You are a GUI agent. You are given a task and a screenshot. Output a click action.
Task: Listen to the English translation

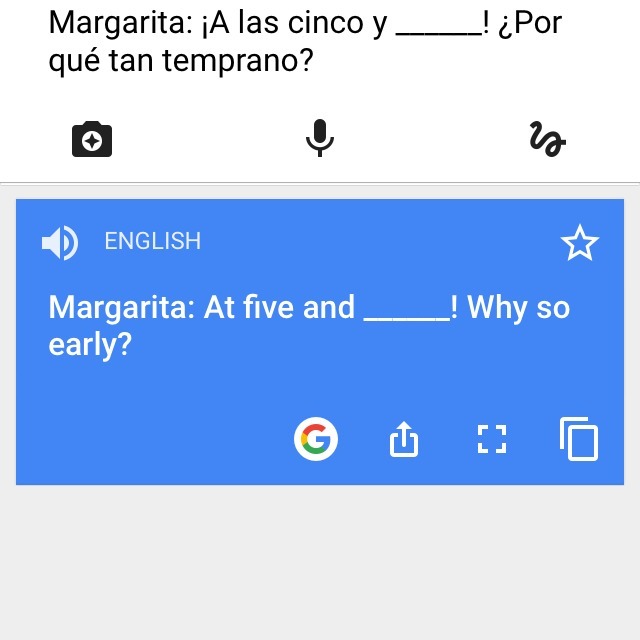(60, 242)
